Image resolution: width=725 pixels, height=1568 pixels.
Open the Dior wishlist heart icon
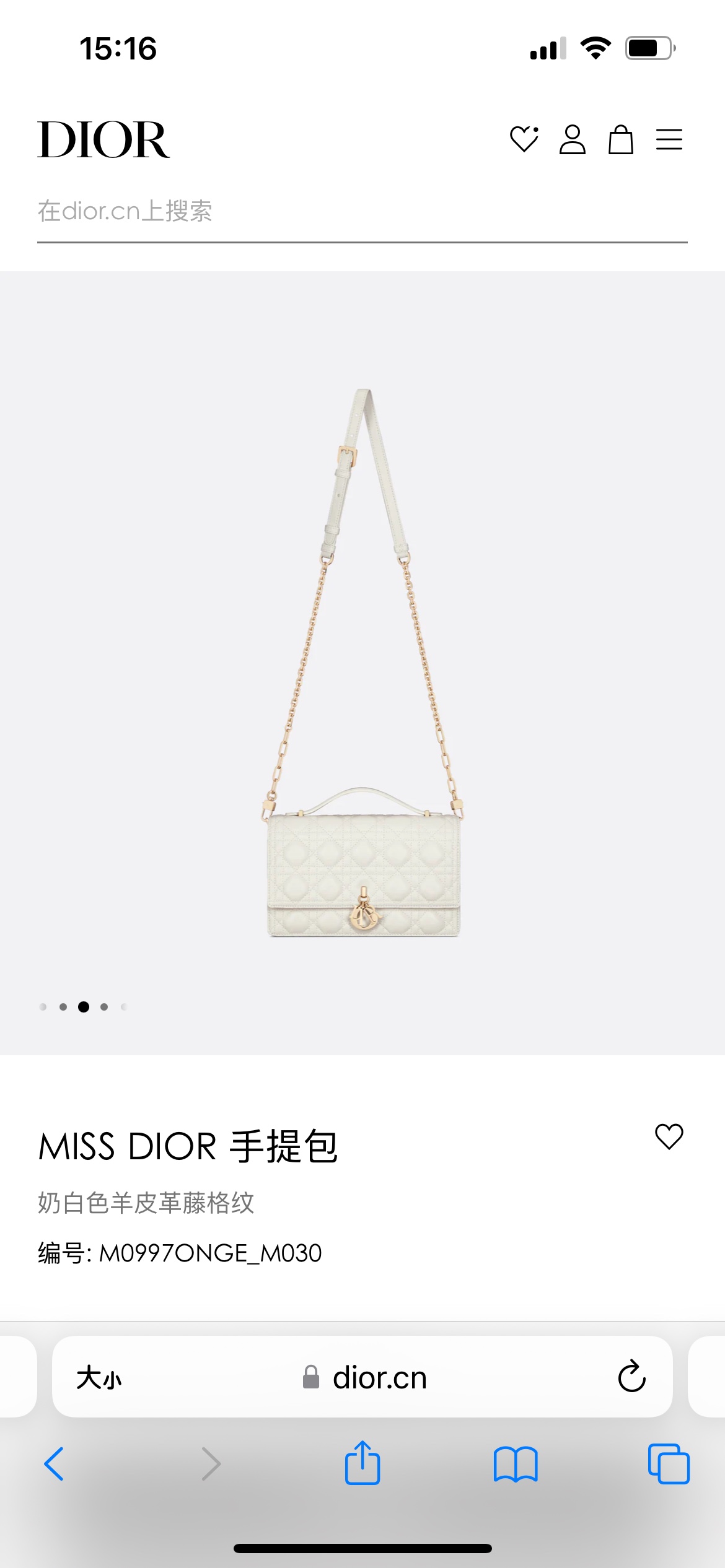point(524,139)
